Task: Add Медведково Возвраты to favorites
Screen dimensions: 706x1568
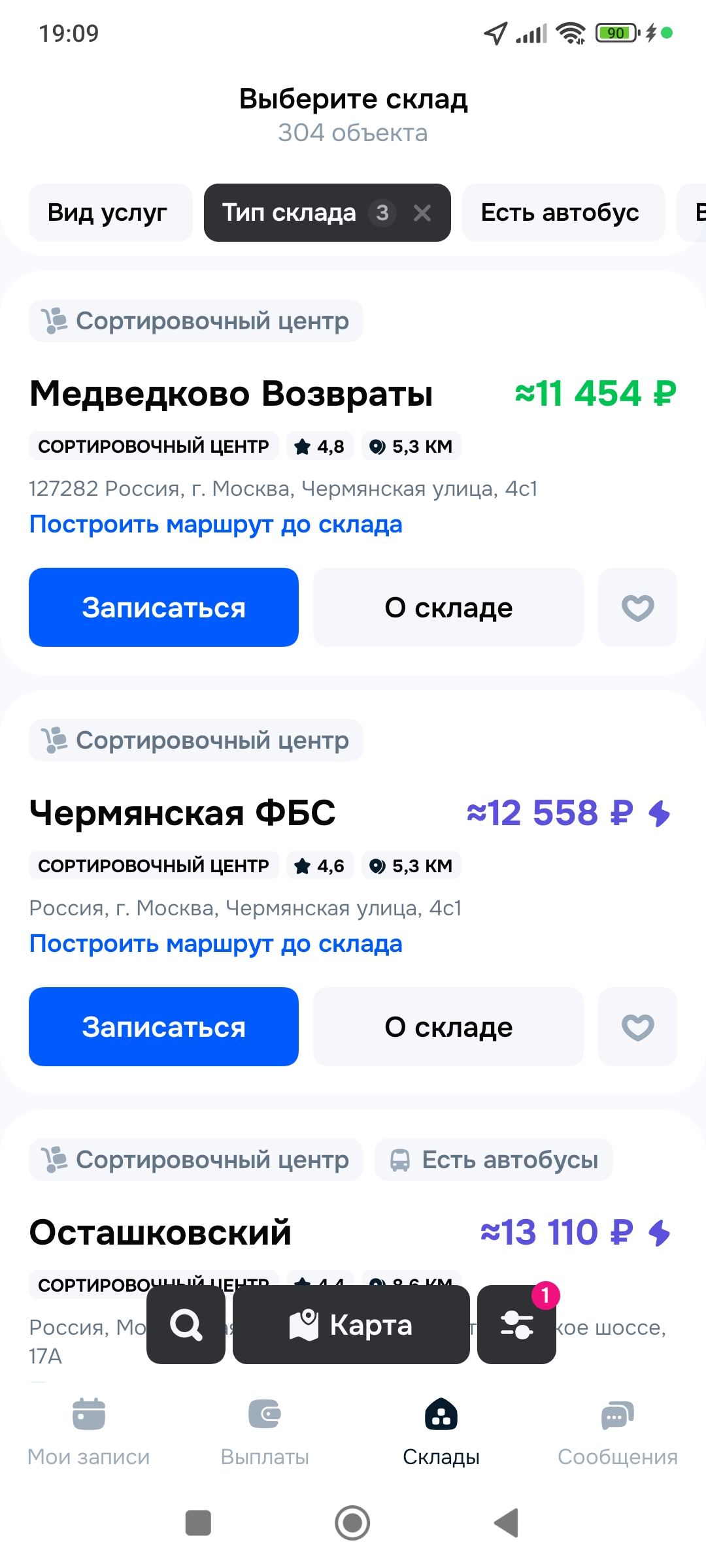Action: [637, 608]
